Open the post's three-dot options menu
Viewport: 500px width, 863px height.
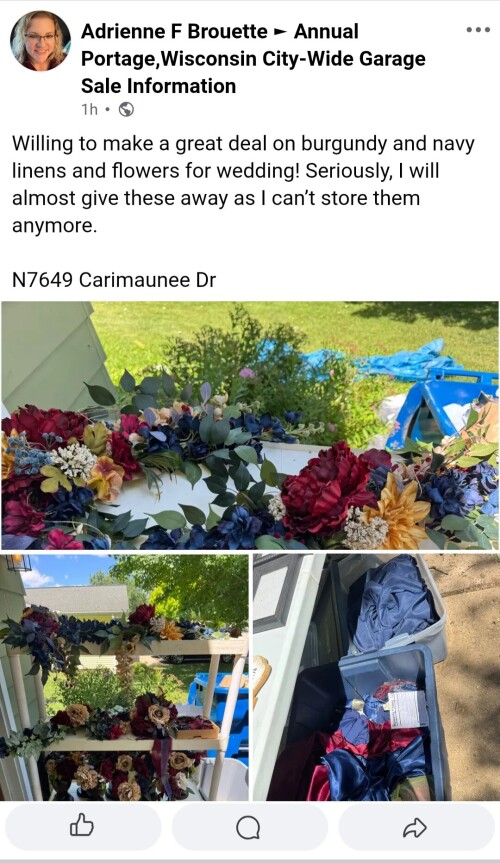coord(477,30)
